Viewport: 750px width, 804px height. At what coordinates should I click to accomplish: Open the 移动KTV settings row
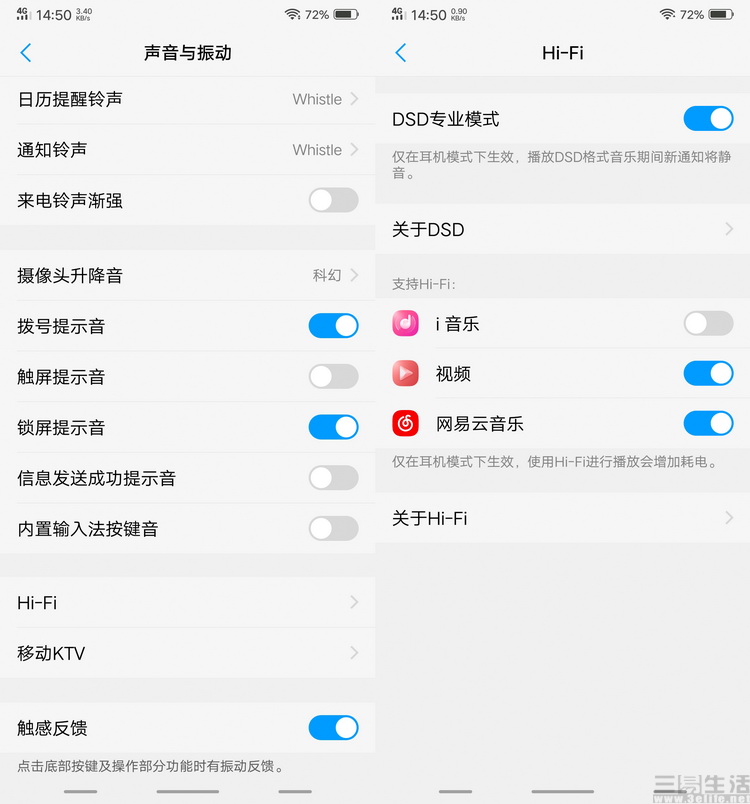[187, 653]
